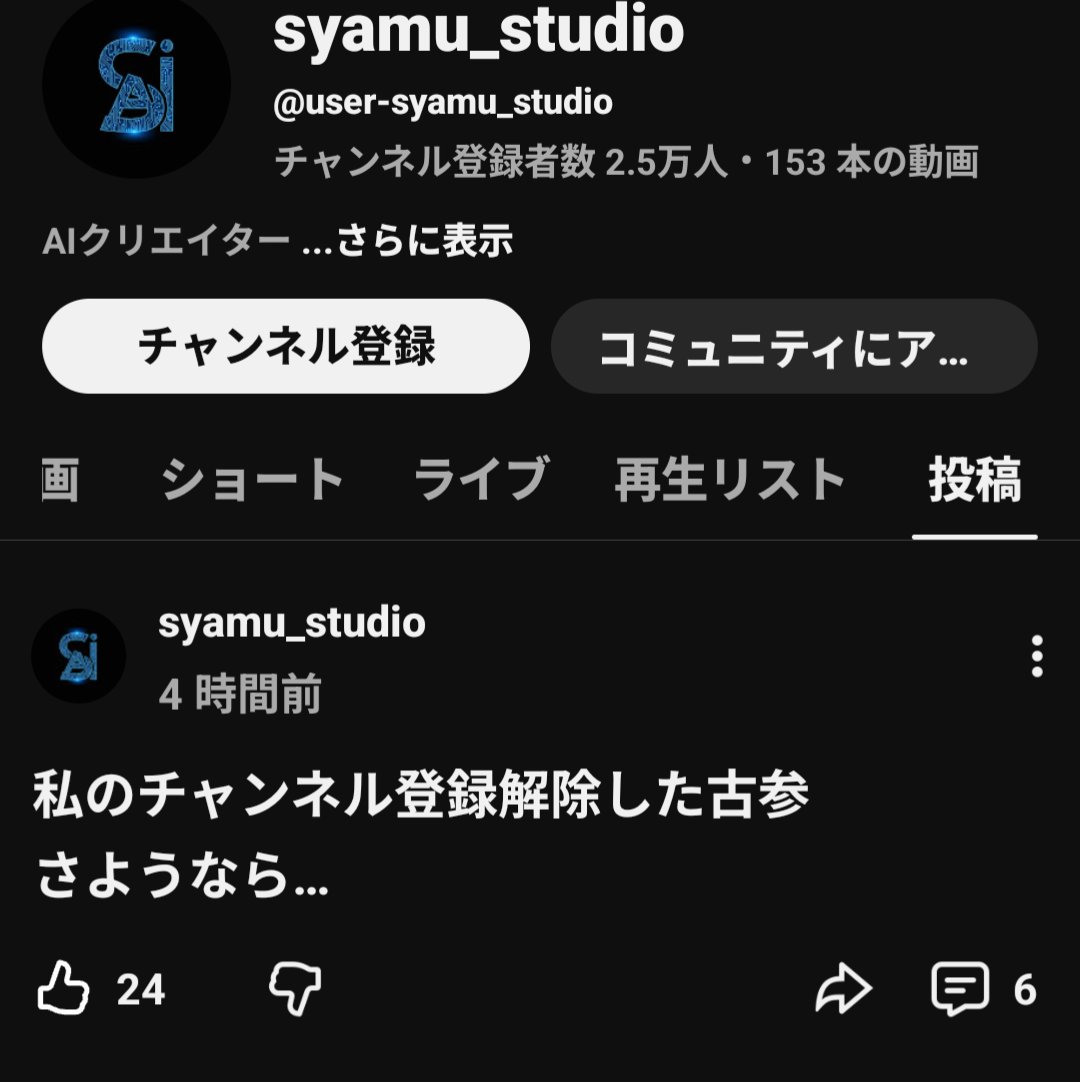The image size is (1080, 1082).
Task: Tap the post author's small avatar
Action: pos(78,656)
